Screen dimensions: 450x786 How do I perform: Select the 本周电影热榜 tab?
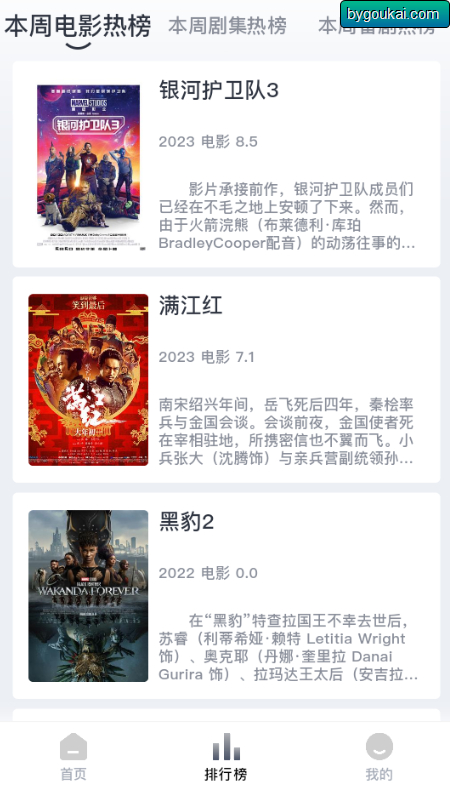78,26
